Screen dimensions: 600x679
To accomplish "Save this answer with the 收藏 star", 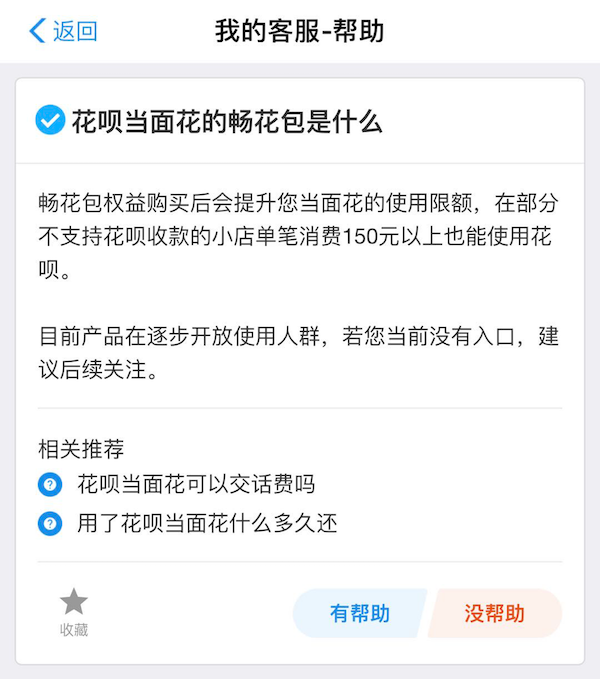I will 74,611.
